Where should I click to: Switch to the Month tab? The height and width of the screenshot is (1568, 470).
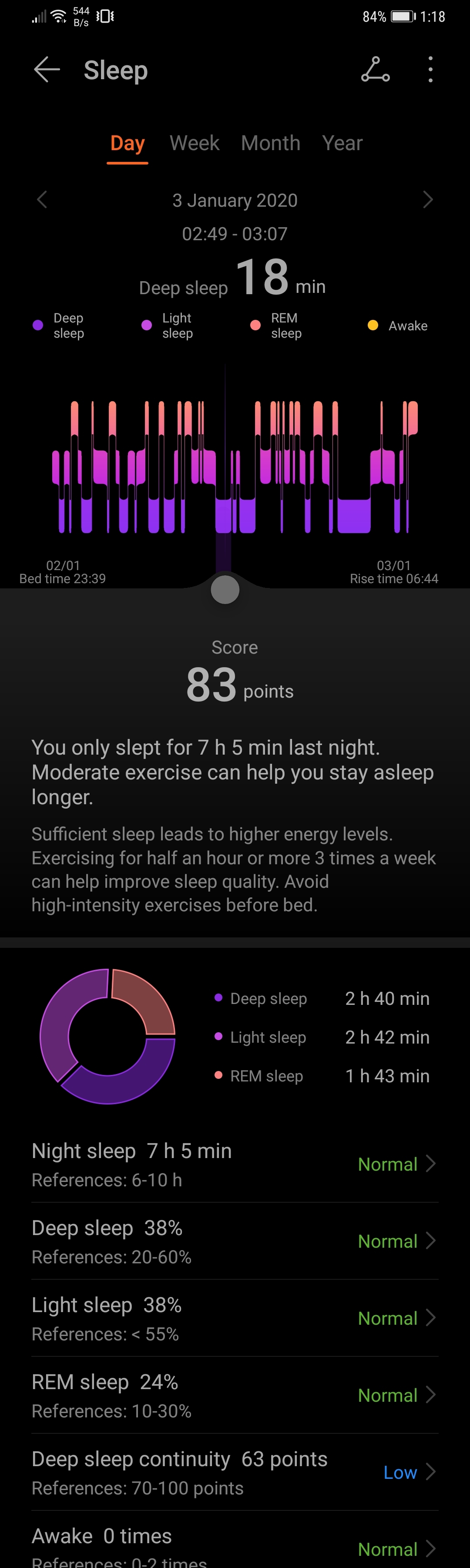tap(270, 144)
